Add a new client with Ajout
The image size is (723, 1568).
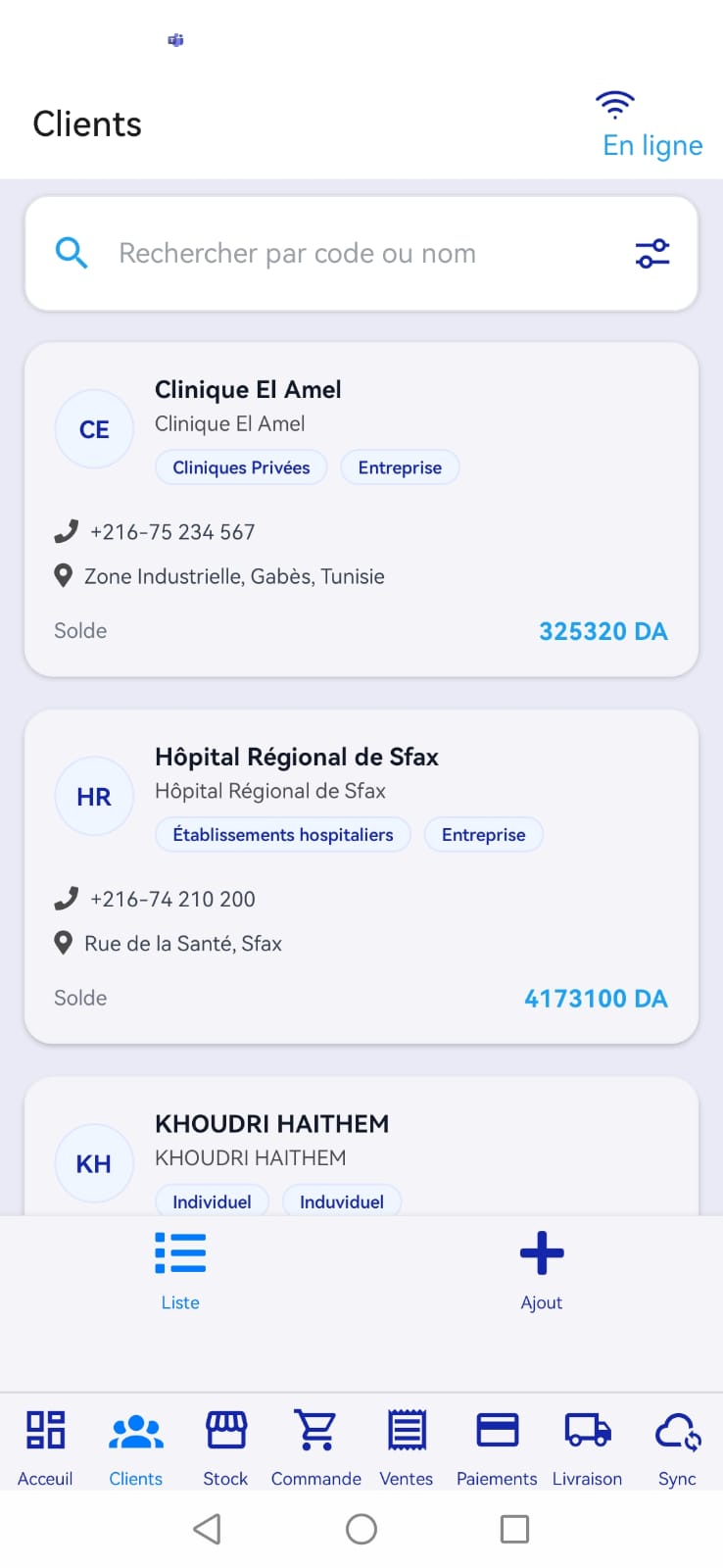coord(542,1270)
